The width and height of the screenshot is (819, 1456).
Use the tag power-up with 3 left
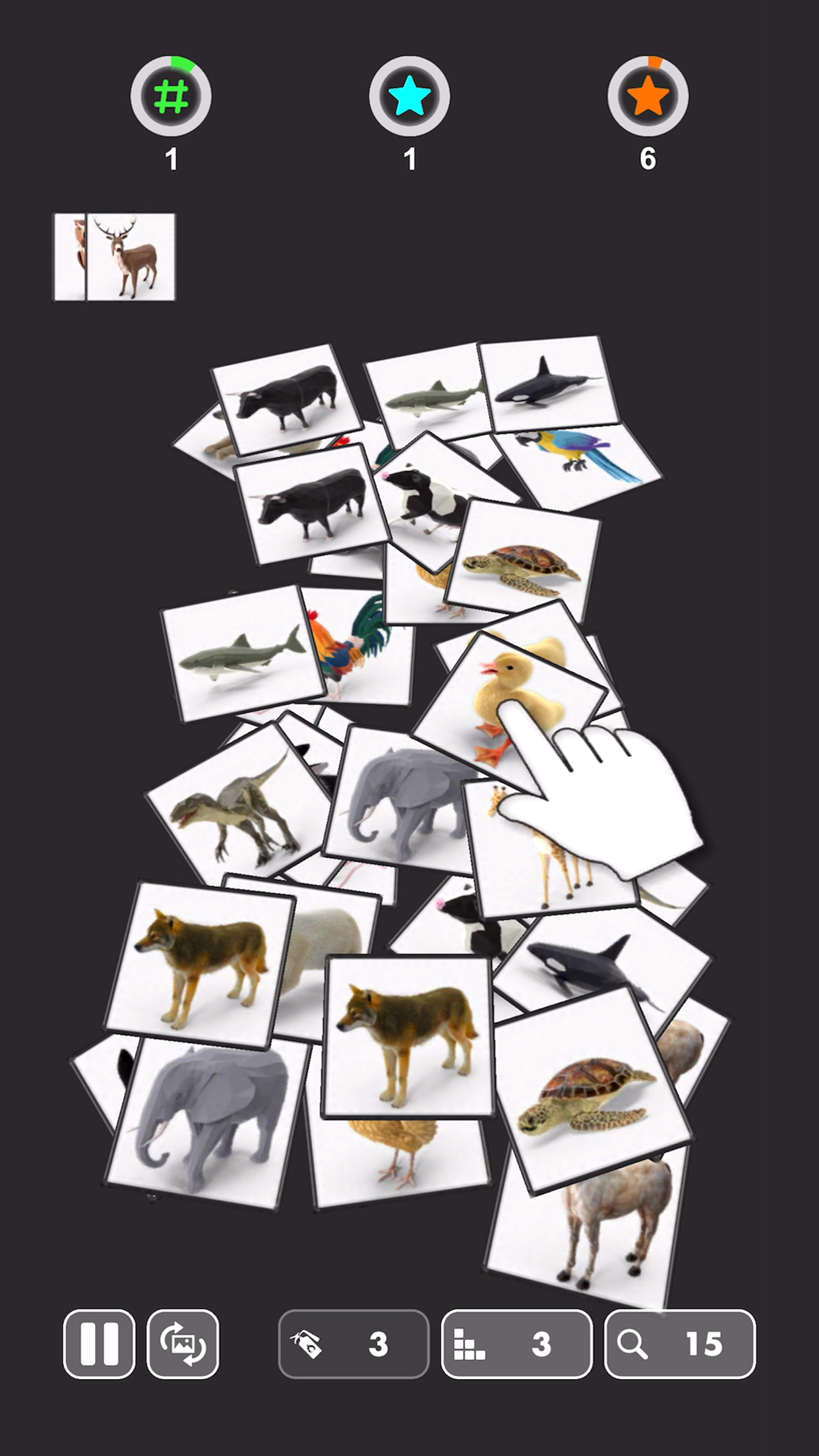coord(353,1344)
